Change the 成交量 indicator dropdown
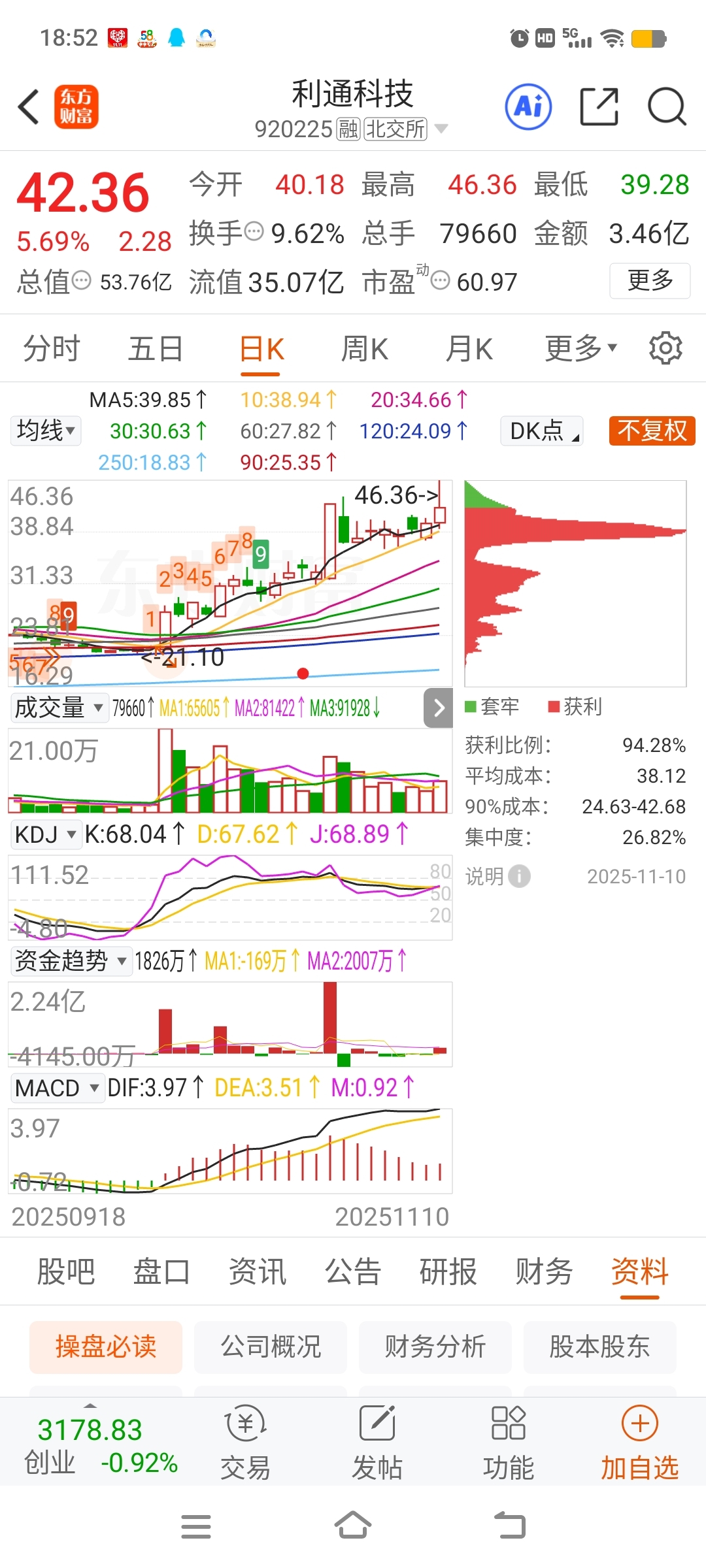The height and width of the screenshot is (1568, 706). point(59,708)
